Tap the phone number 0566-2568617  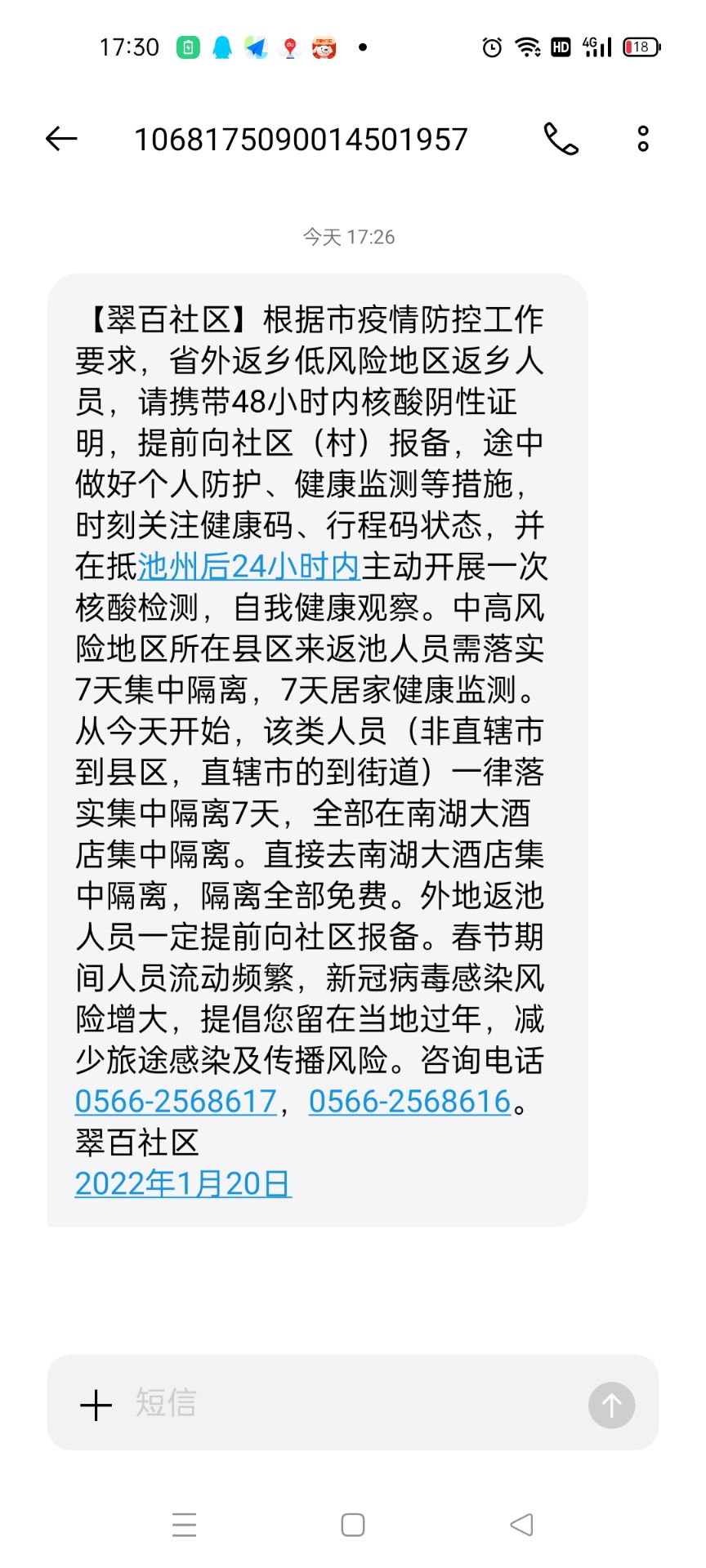tap(176, 1102)
